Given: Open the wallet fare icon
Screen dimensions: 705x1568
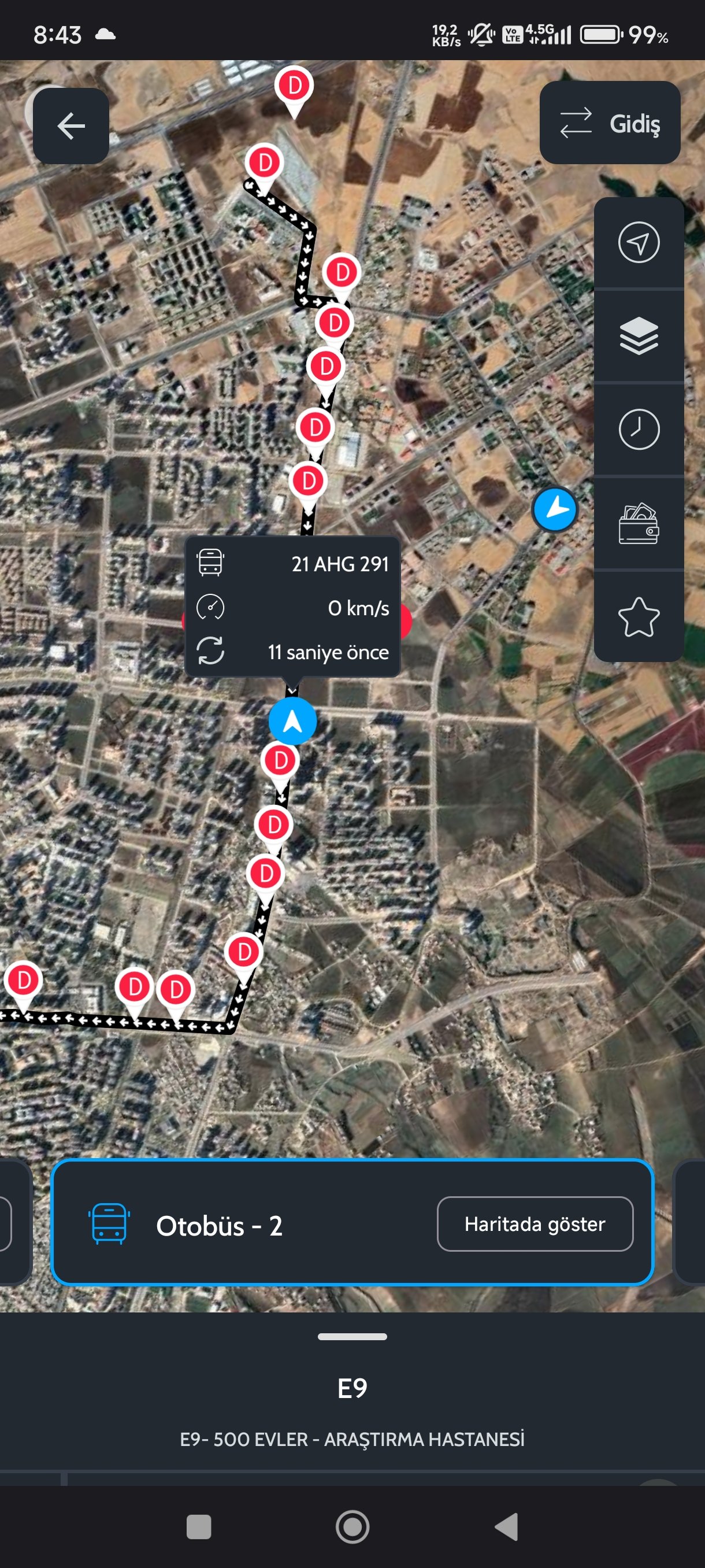Looking at the screenshot, I should 639,523.
